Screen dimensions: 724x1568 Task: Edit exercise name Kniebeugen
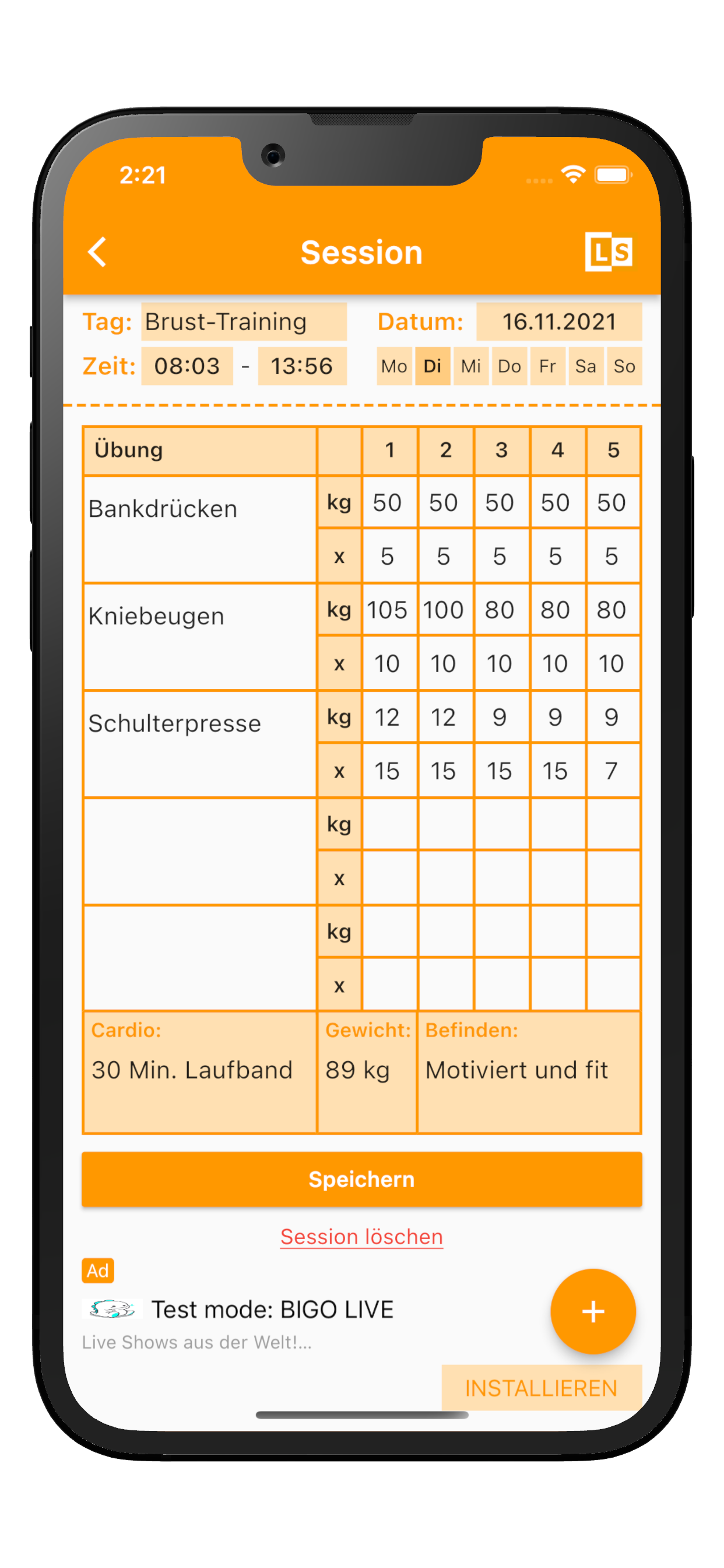coord(199,635)
